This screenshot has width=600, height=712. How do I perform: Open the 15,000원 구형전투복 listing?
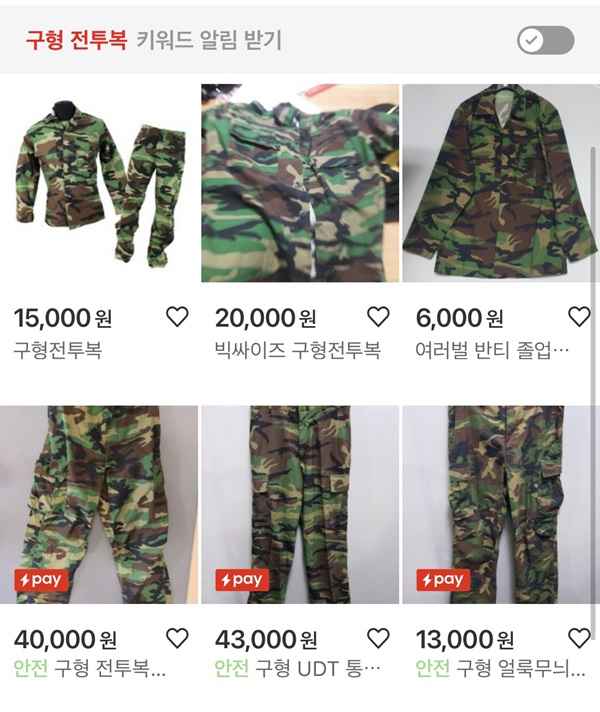(98, 185)
